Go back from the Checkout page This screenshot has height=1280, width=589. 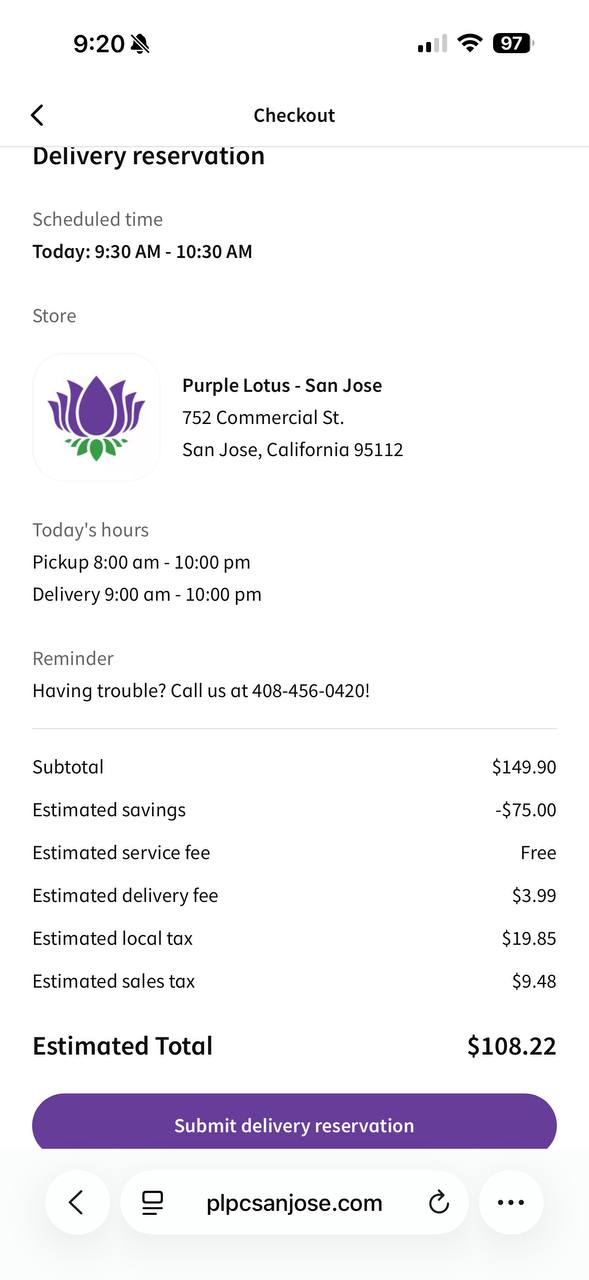(x=37, y=115)
